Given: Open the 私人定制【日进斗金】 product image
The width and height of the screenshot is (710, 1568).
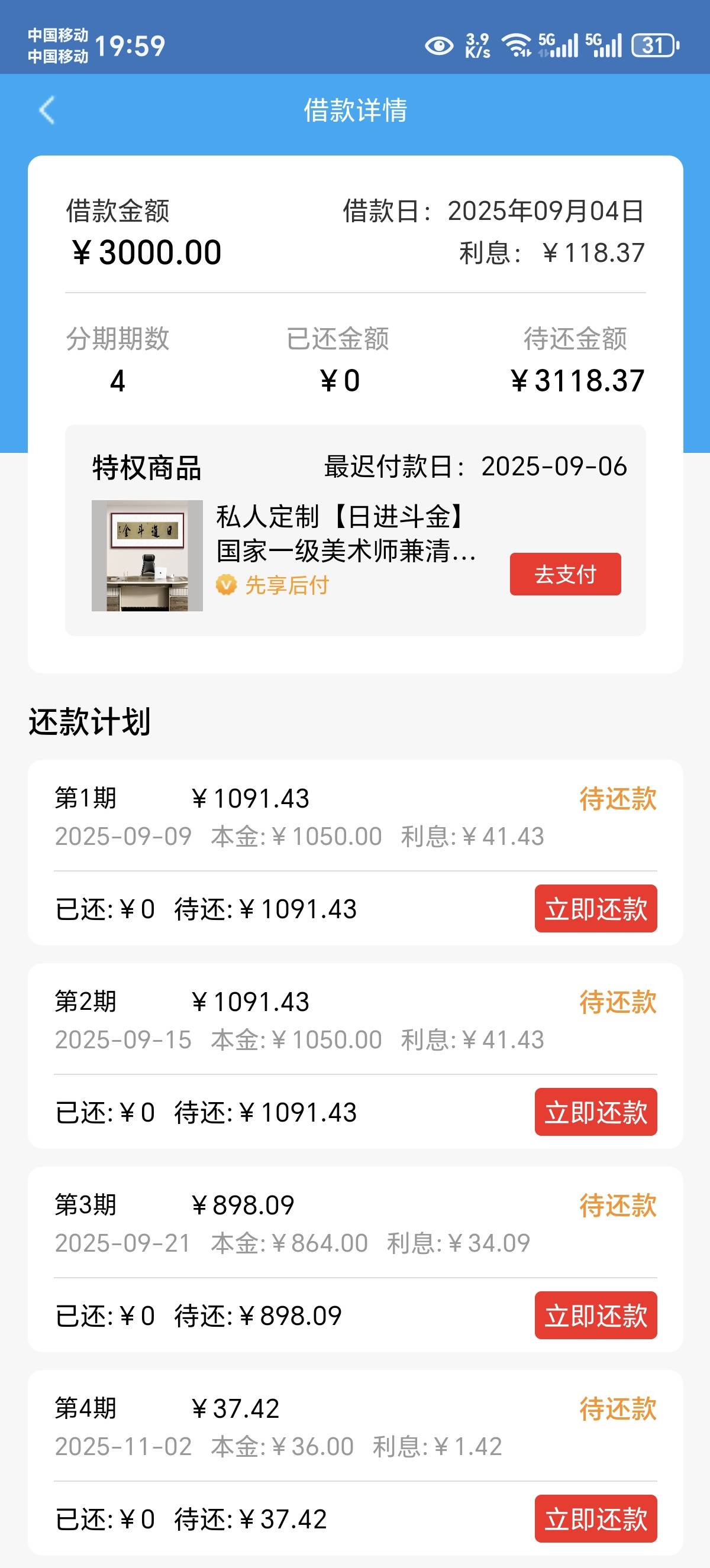Looking at the screenshot, I should pos(147,555).
